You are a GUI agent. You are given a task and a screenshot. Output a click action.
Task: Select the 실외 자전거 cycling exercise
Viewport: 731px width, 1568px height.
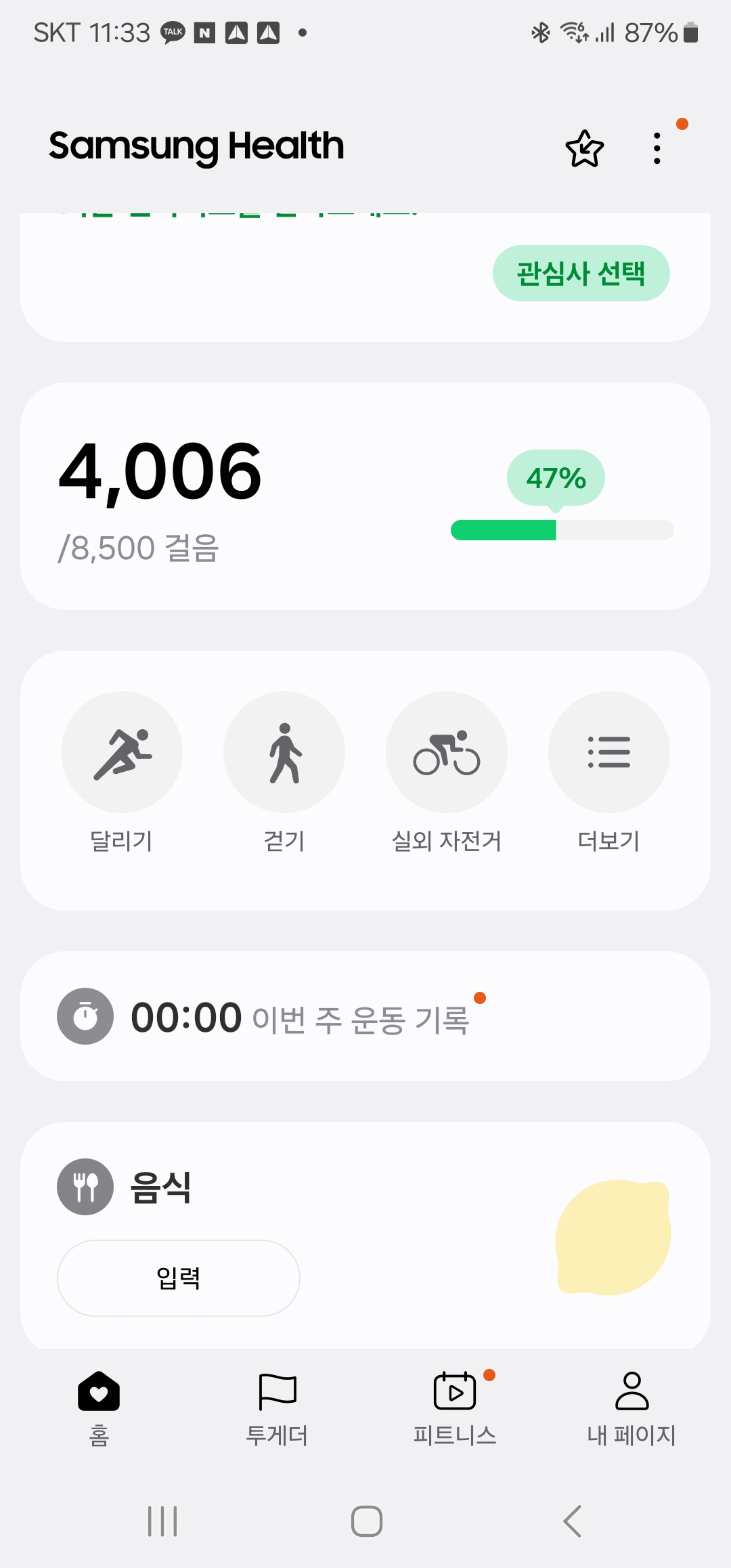(x=447, y=752)
